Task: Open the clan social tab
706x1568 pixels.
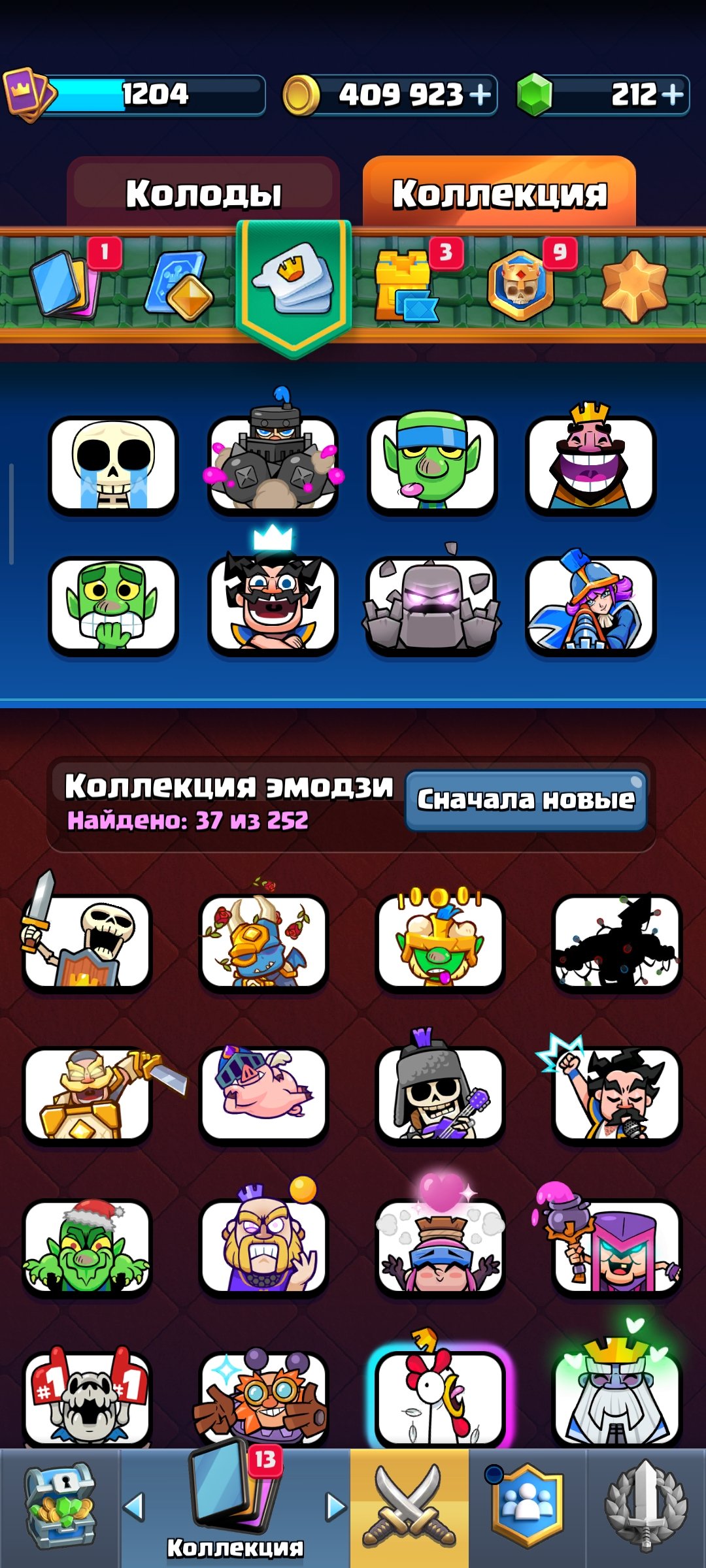Action: 527,1507
